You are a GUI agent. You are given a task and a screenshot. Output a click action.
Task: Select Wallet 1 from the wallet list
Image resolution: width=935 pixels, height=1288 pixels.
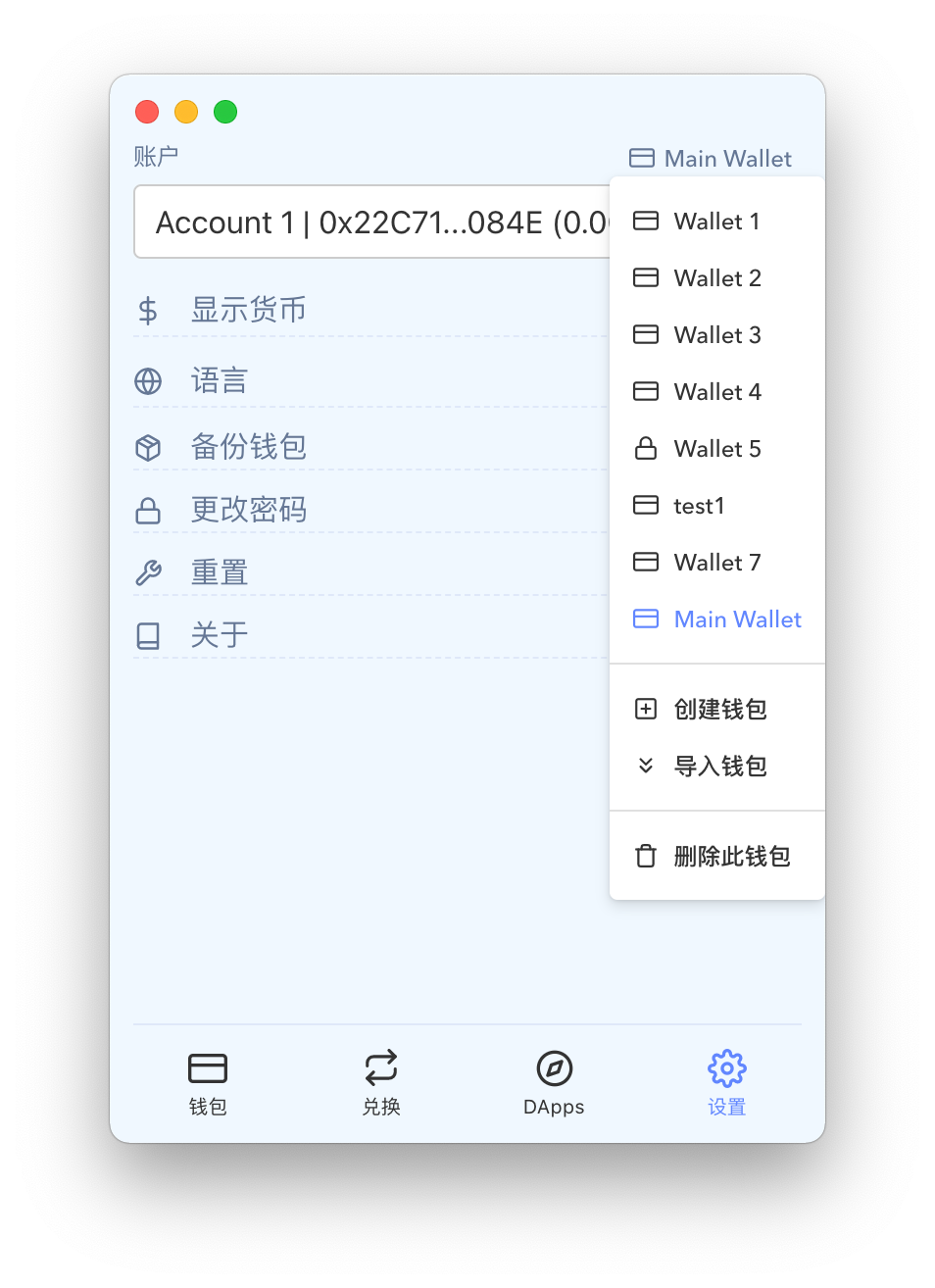[715, 222]
